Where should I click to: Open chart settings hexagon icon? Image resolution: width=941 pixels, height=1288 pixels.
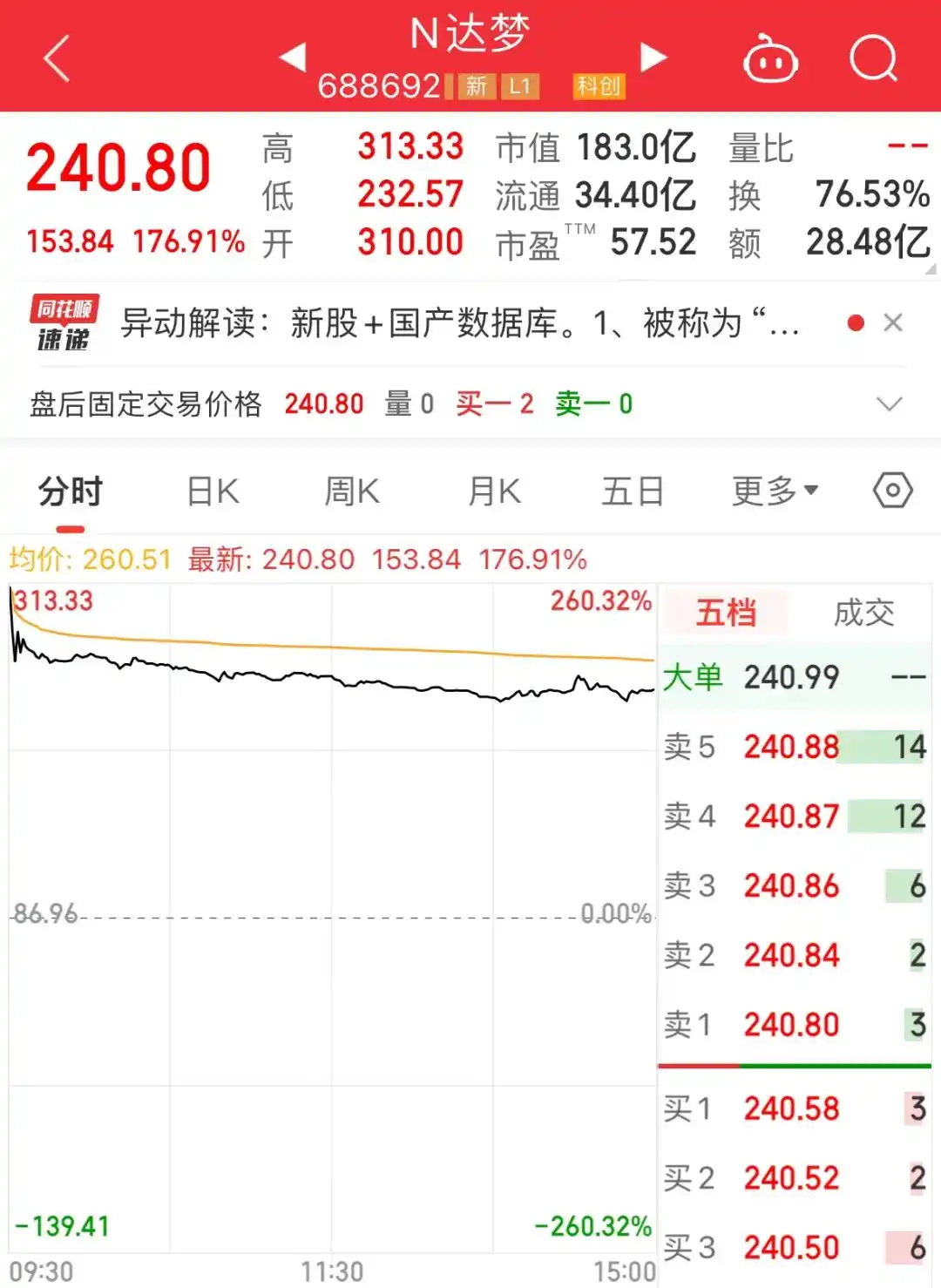coord(892,491)
